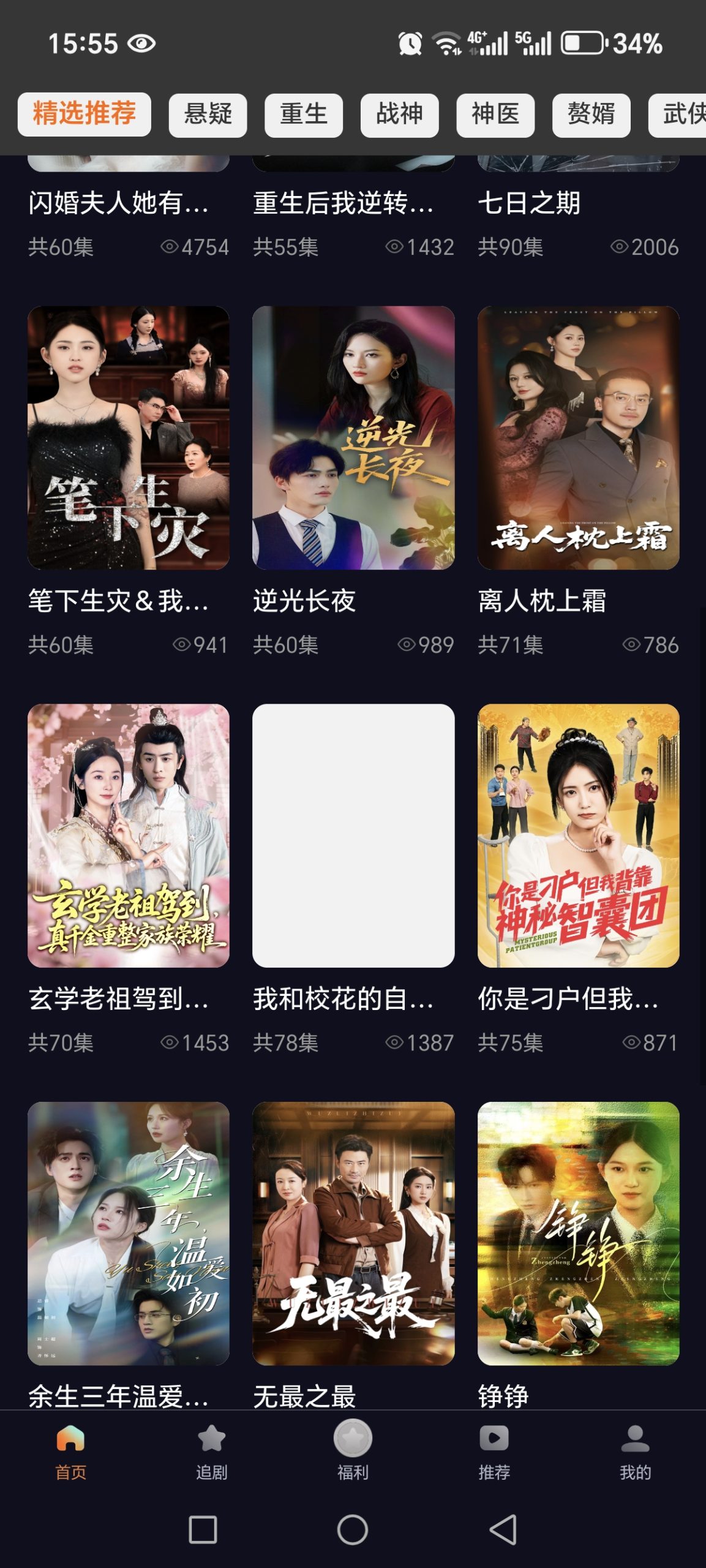Select the 神医 category
The image size is (706, 1568).
pos(496,115)
